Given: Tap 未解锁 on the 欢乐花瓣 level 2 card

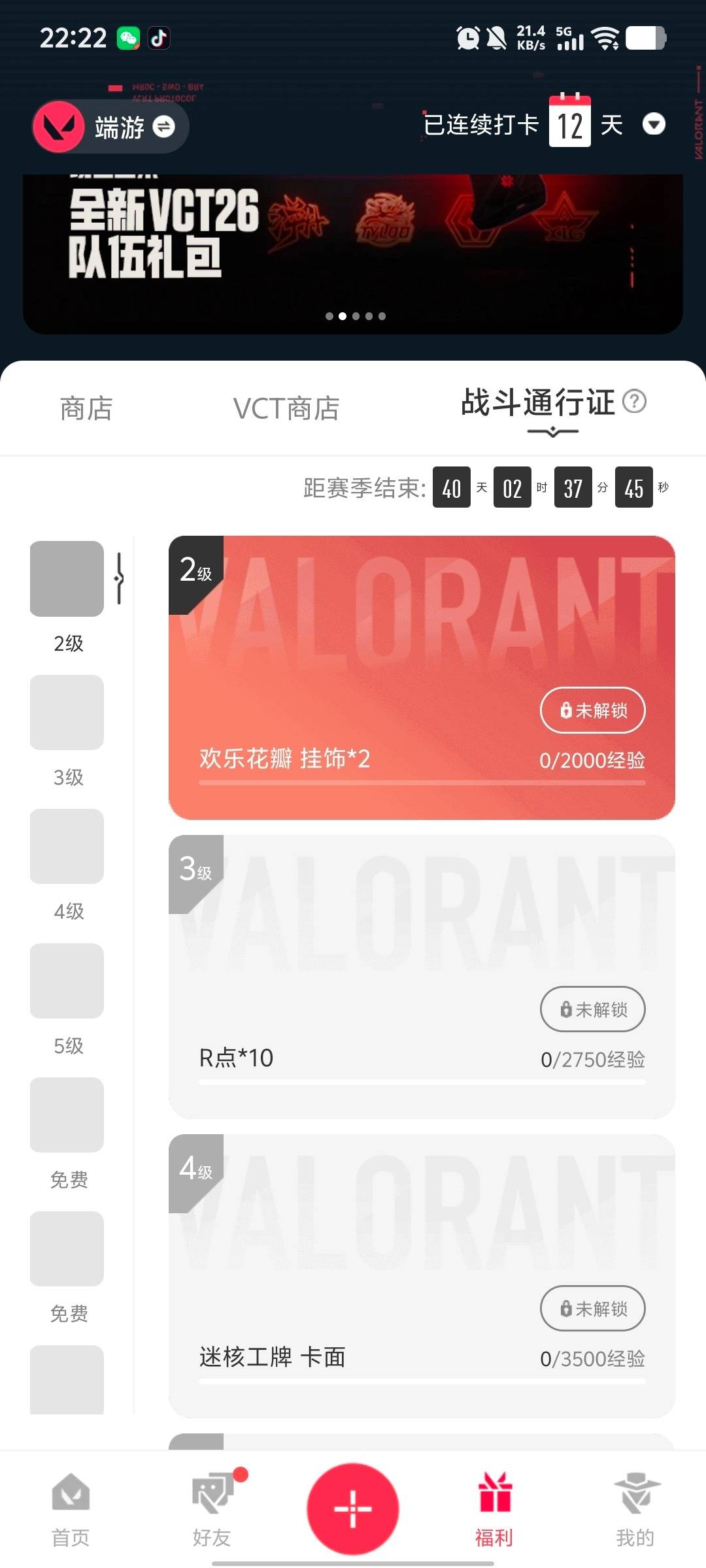Looking at the screenshot, I should (592, 710).
